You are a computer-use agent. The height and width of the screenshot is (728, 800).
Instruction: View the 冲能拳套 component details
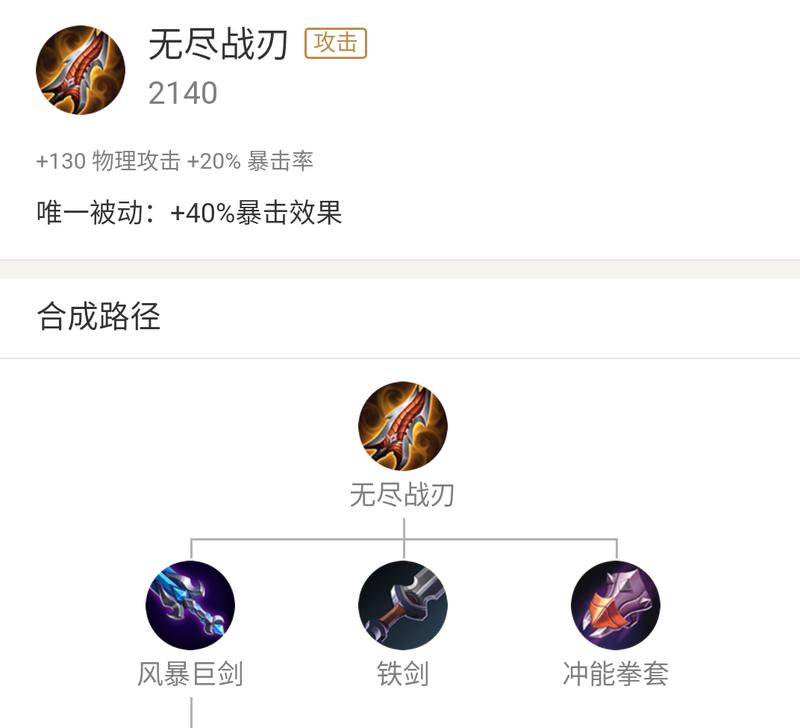(x=615, y=606)
